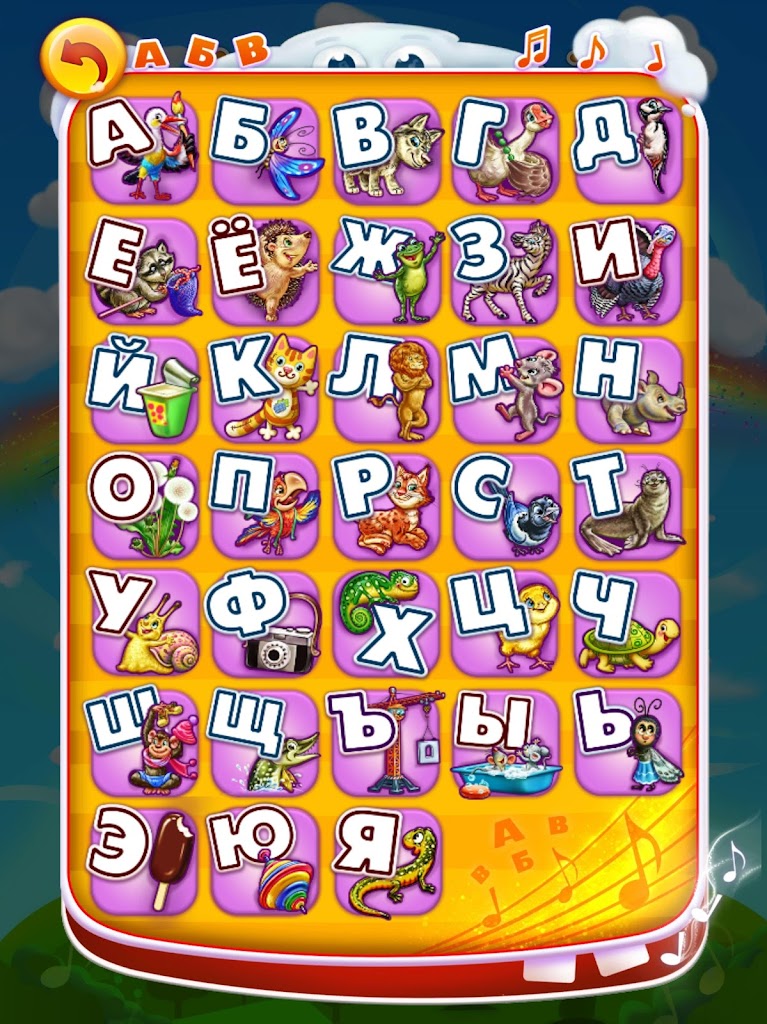767x1024 pixels.
Task: Open the letter З zebra tile
Action: pyautogui.click(x=507, y=270)
